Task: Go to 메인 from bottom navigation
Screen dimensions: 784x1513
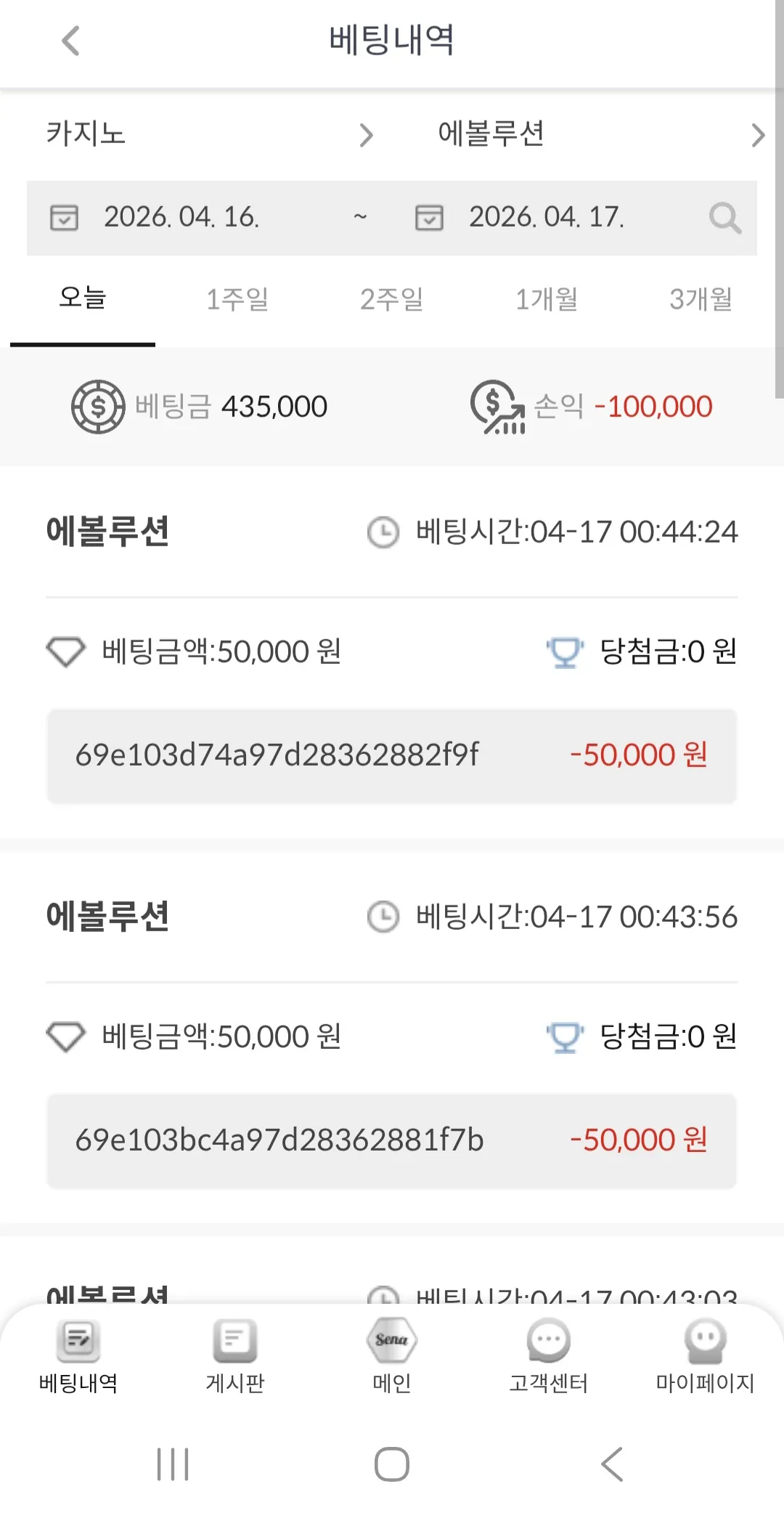Action: coord(392,1355)
